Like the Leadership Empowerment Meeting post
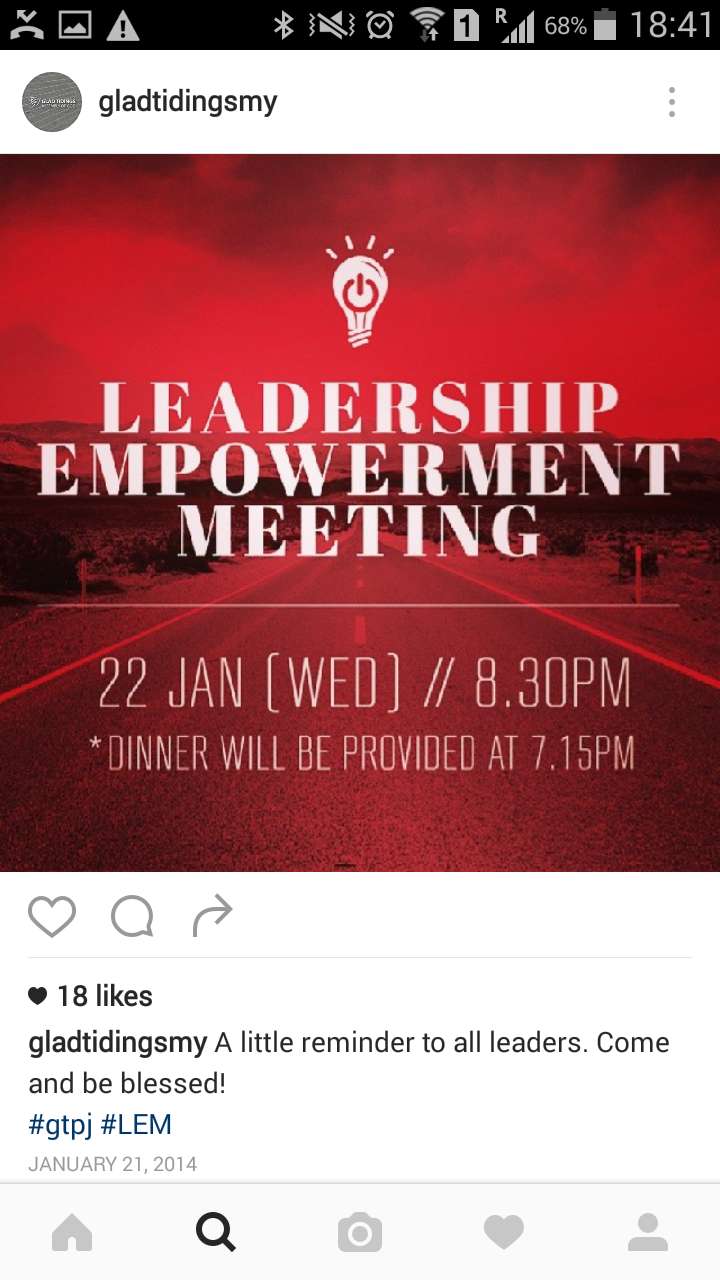The width and height of the screenshot is (720, 1280). 52,916
